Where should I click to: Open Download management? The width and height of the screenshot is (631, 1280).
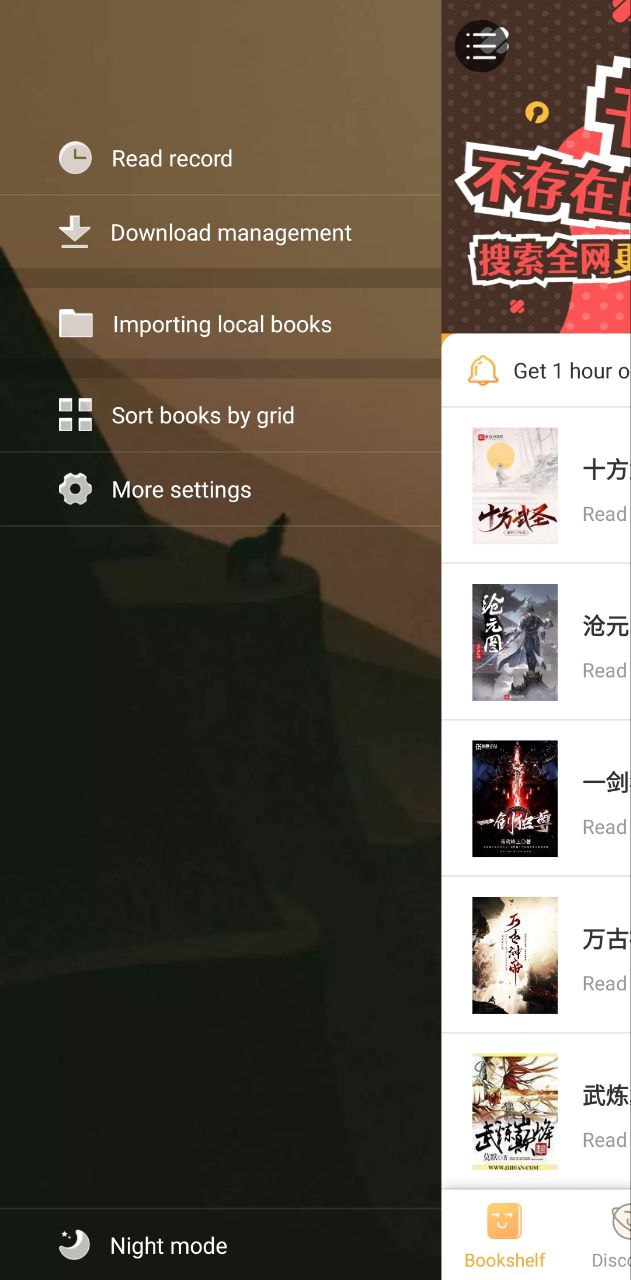230,233
